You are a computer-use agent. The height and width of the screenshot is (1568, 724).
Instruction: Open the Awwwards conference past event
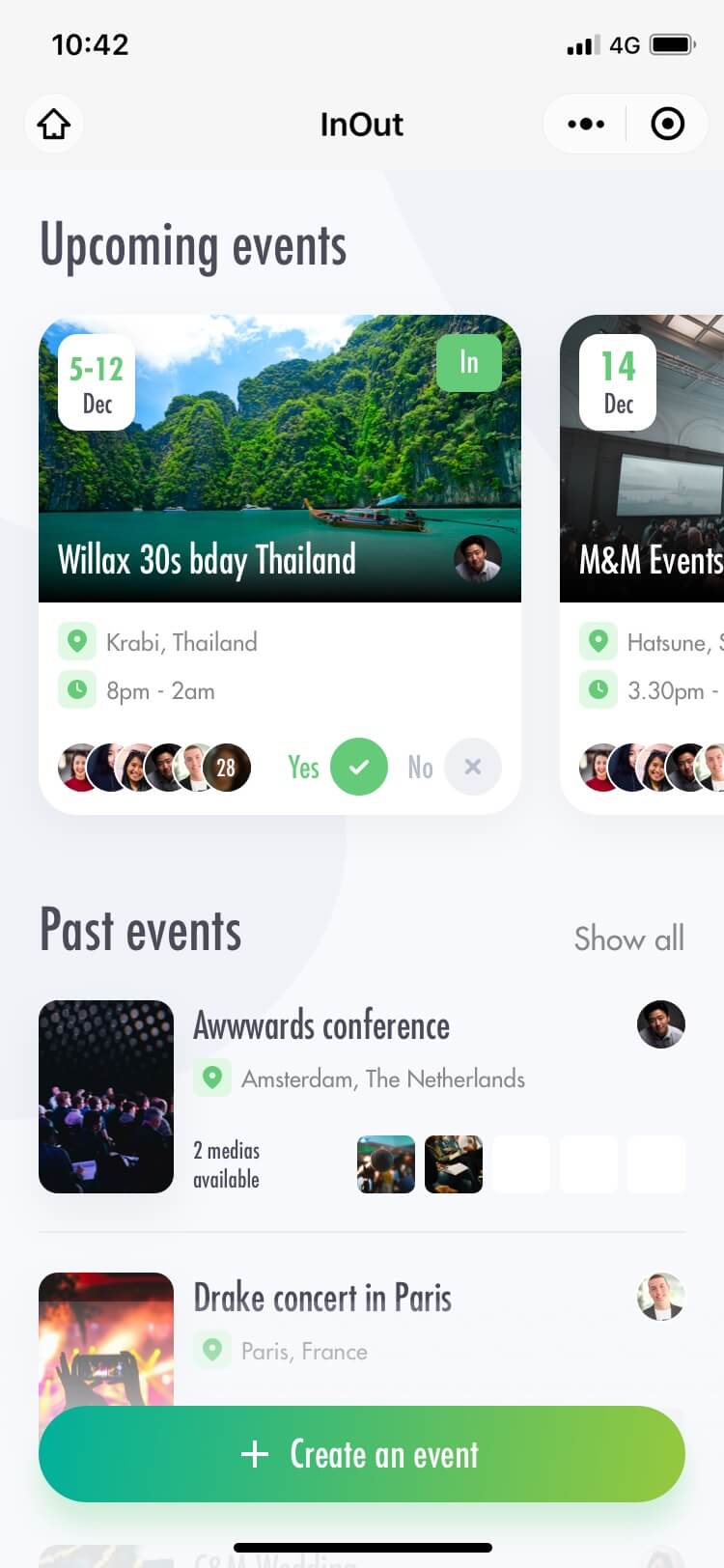(x=321, y=1025)
